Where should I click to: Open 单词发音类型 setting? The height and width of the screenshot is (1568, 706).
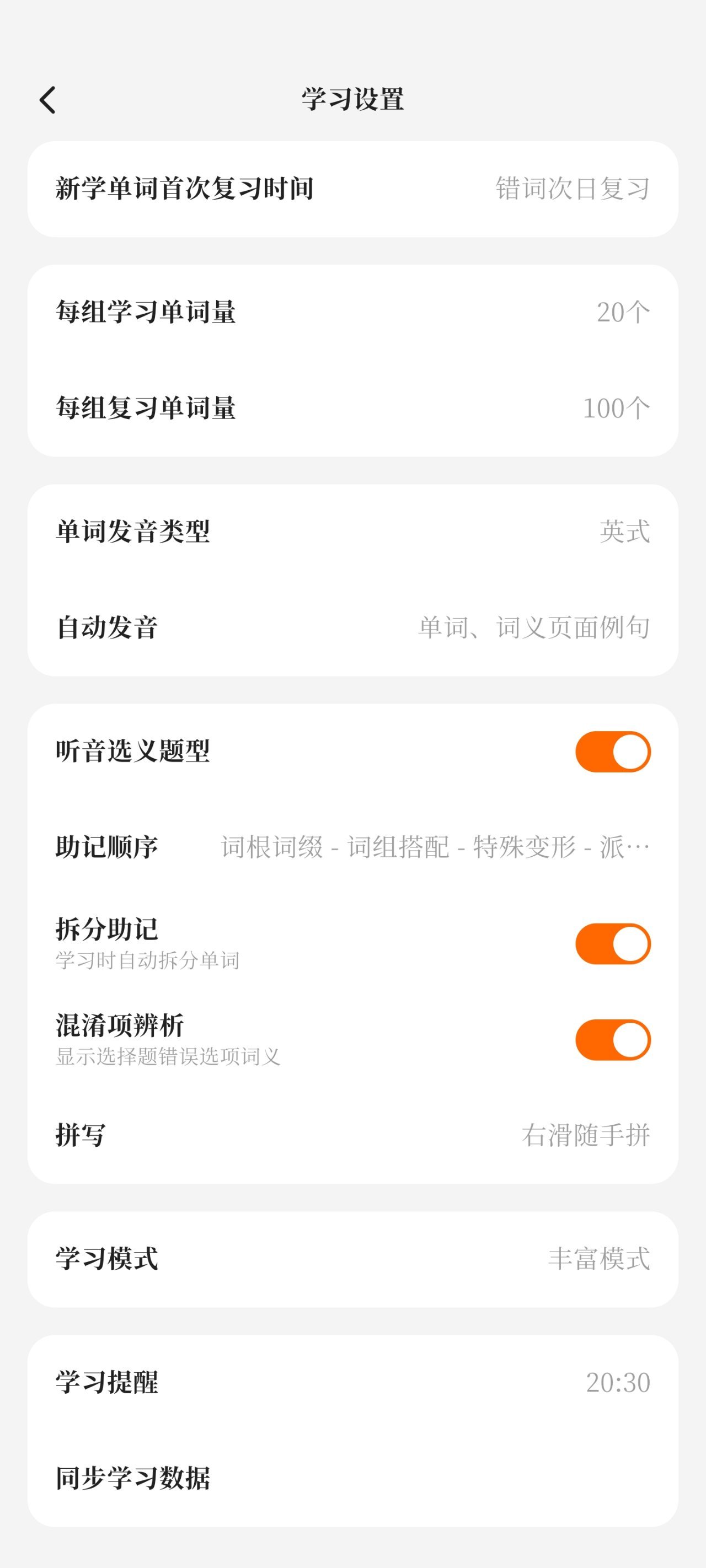pyautogui.click(x=352, y=531)
